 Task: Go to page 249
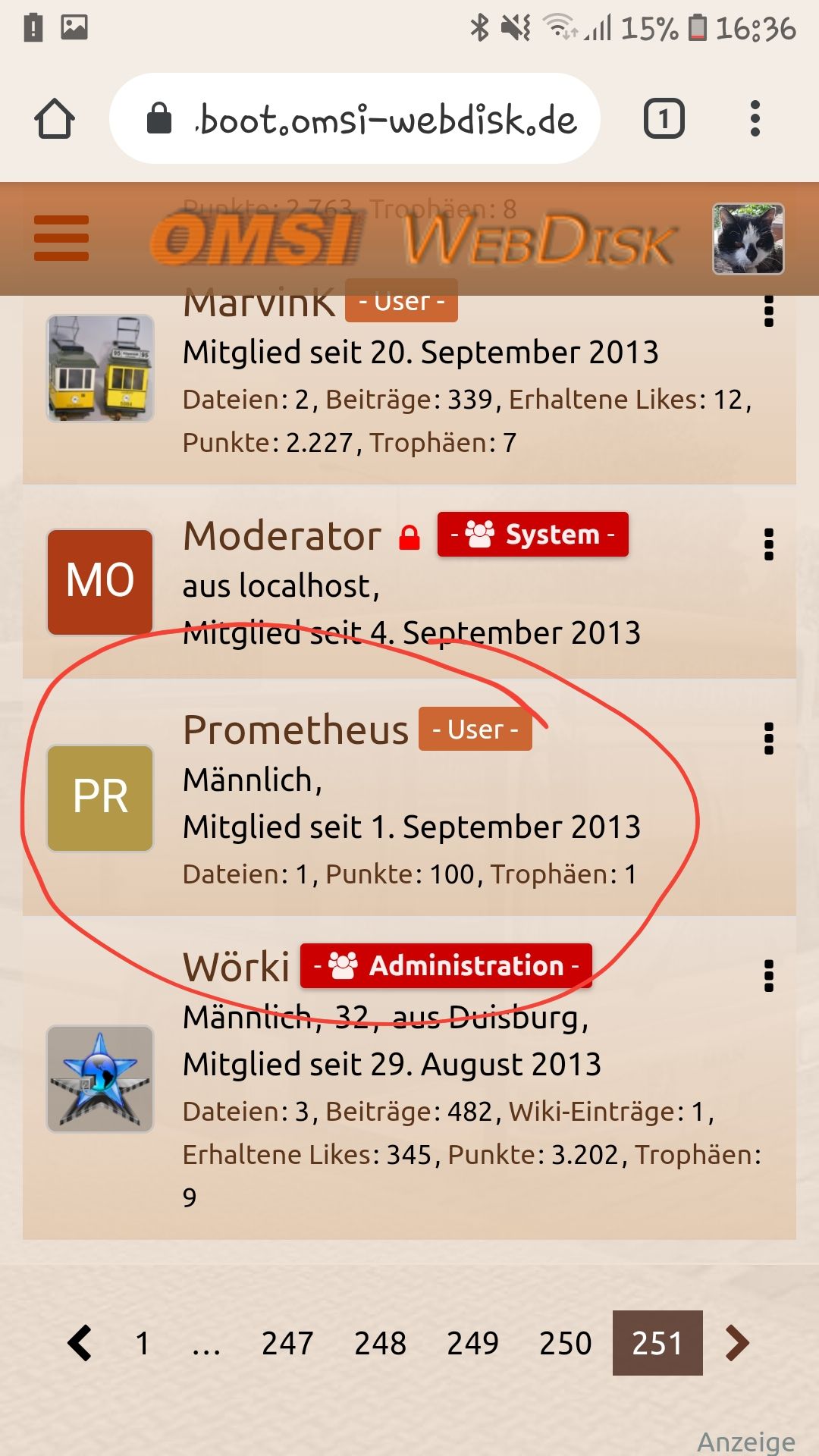tap(472, 1343)
